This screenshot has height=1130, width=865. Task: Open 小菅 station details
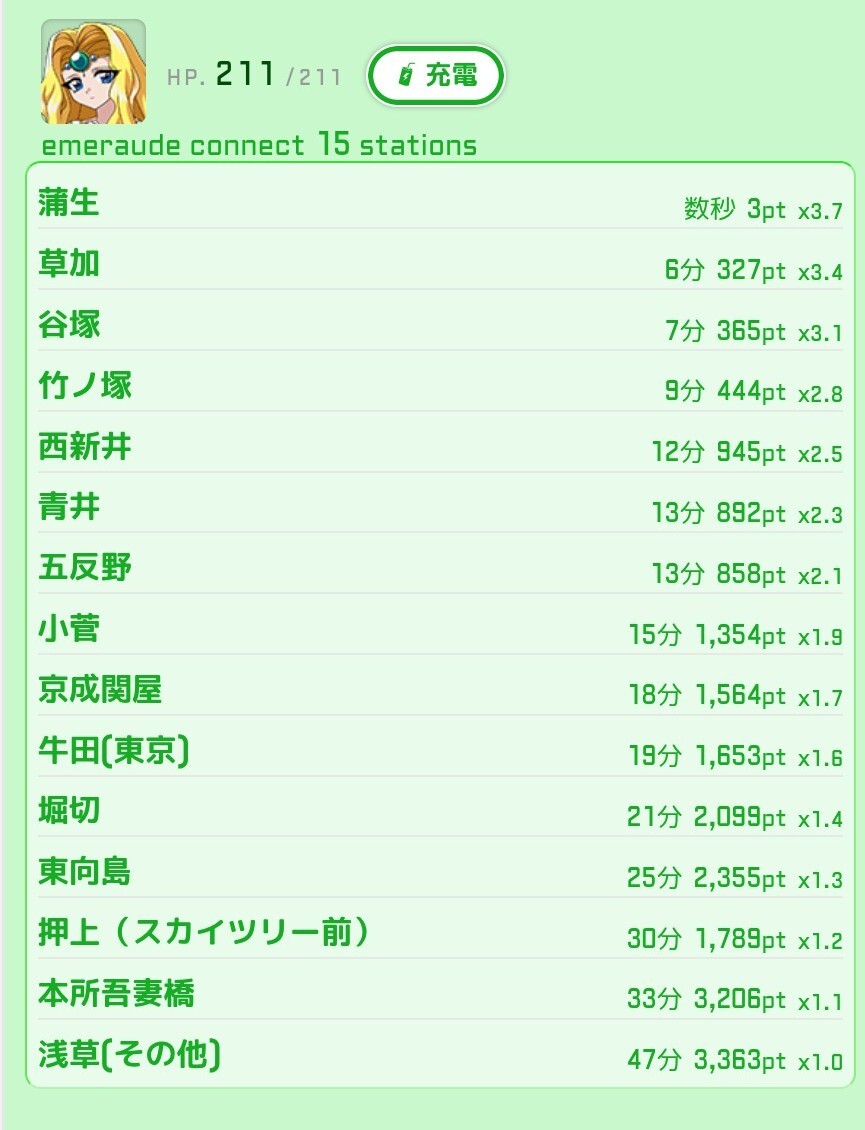pos(440,631)
